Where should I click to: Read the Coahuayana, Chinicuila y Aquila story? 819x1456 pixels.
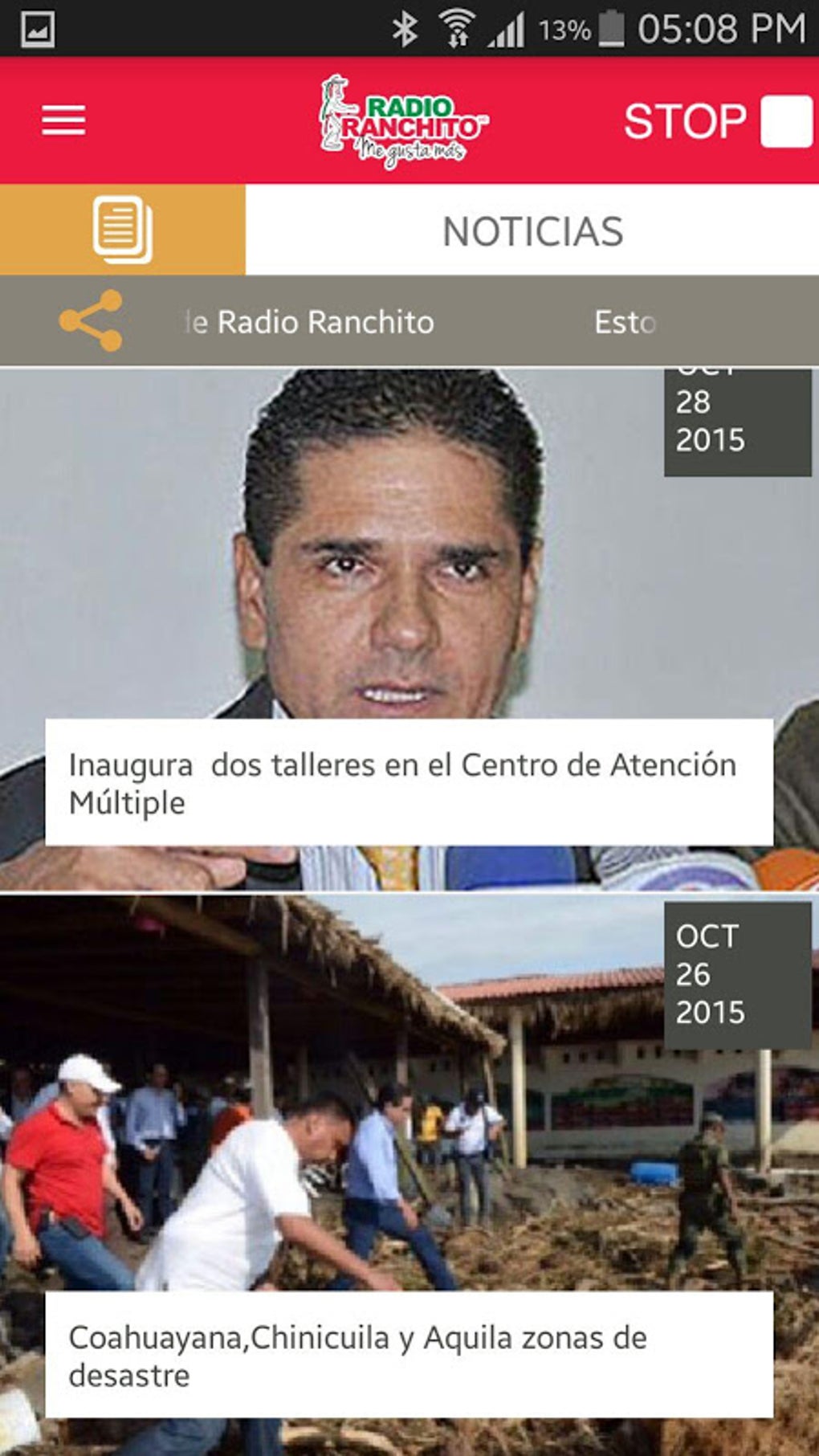(x=409, y=1355)
